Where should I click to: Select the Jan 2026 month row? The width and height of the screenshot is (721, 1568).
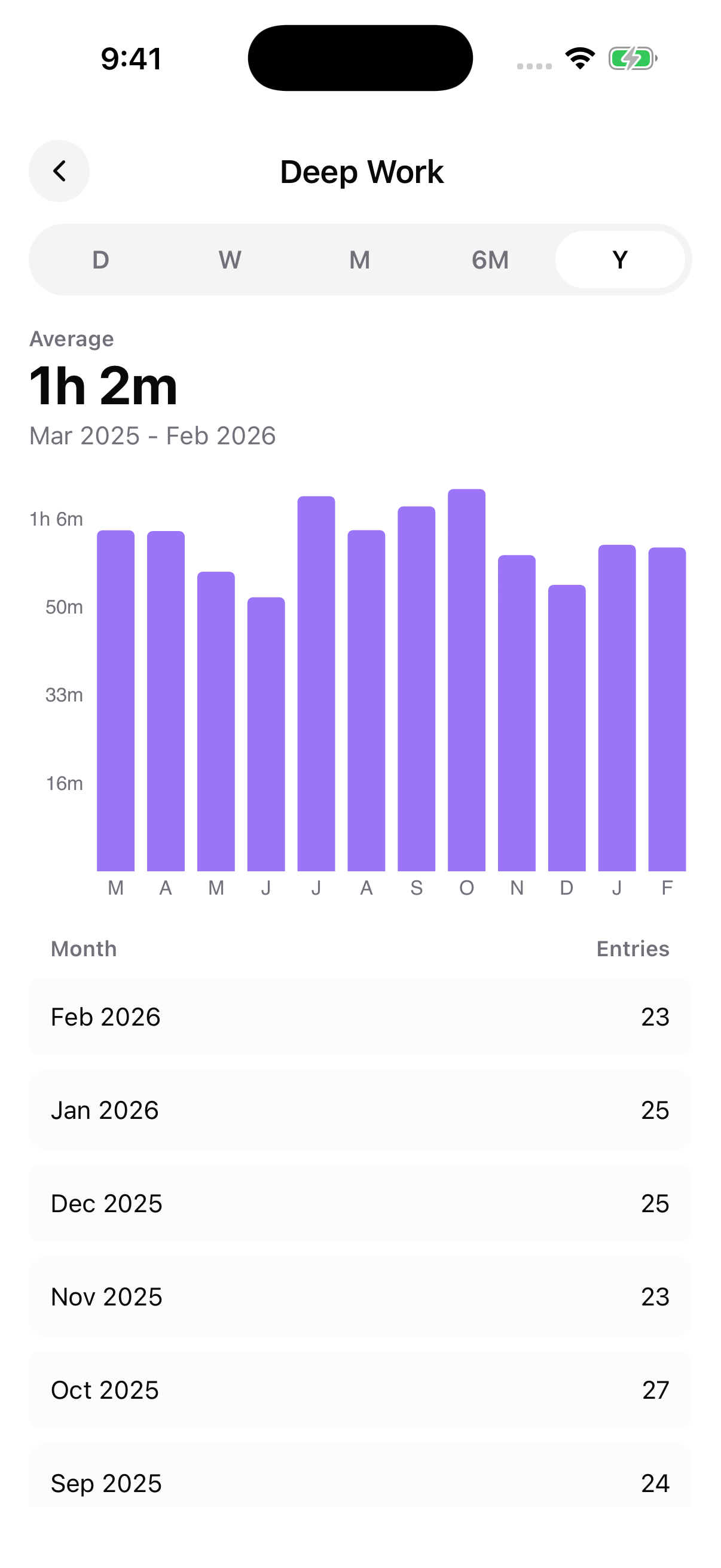pyautogui.click(x=359, y=1110)
